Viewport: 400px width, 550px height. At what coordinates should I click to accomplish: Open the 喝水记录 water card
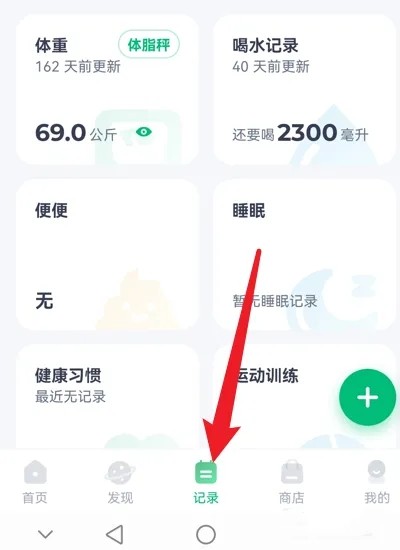(x=304, y=90)
